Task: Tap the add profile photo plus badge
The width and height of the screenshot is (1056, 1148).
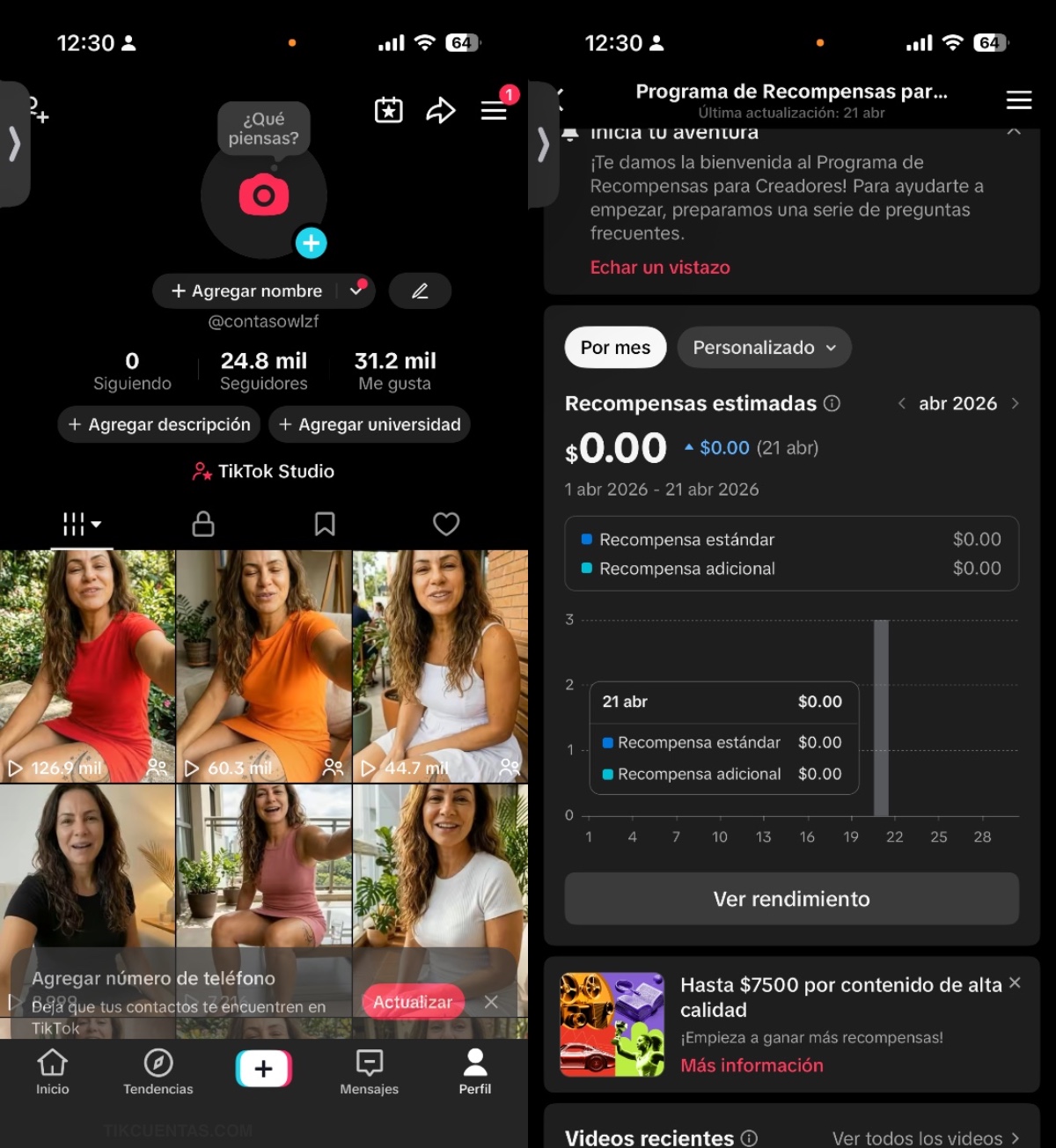Action: (x=311, y=243)
